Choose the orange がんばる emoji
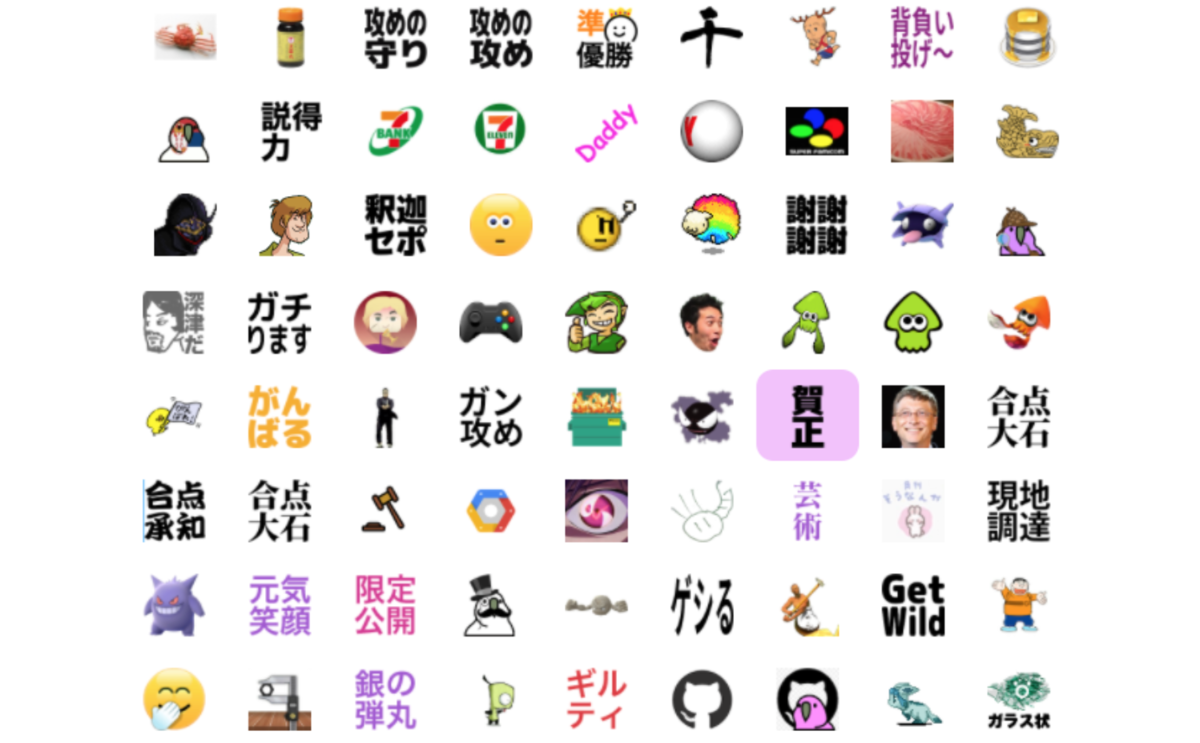This screenshot has height=743, width=1200. point(280,416)
